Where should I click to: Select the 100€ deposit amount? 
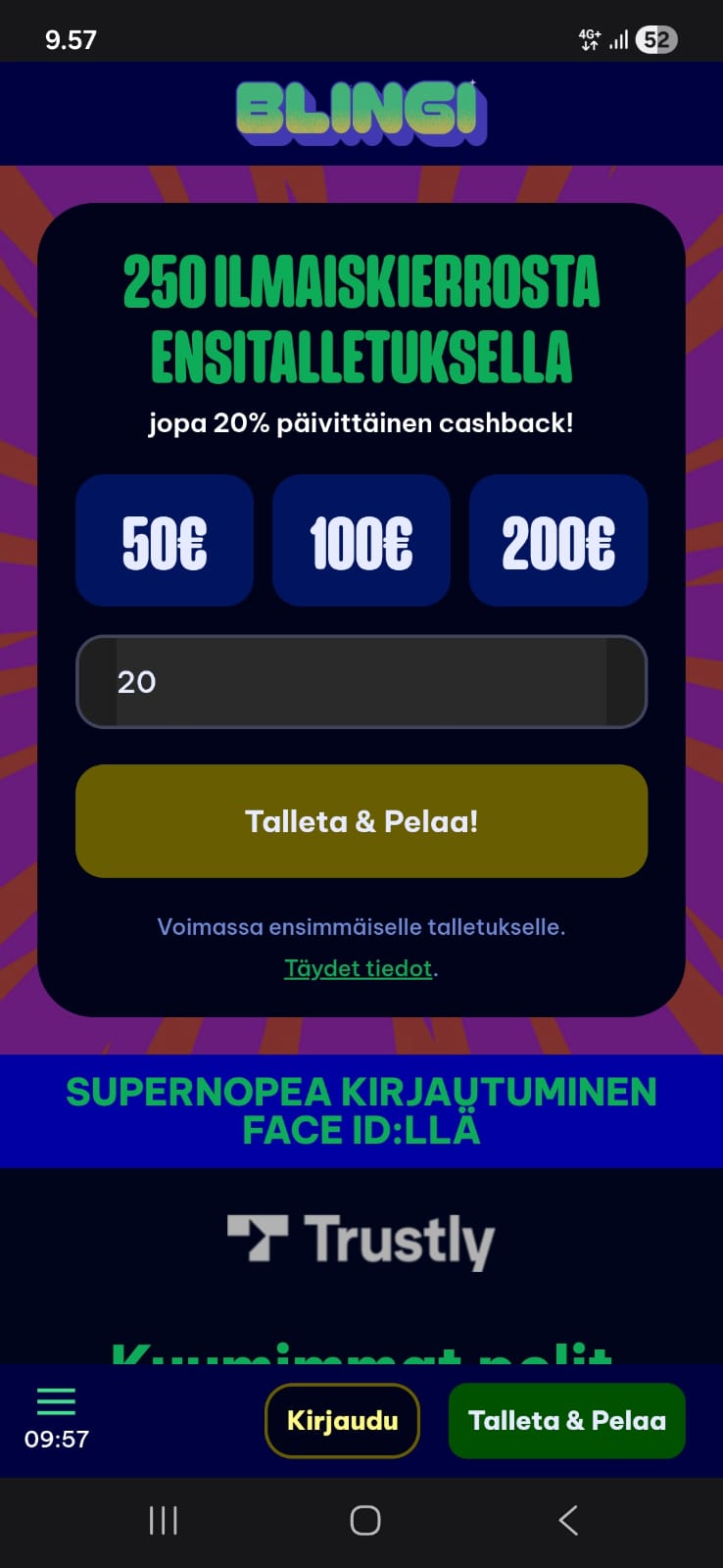(x=361, y=540)
